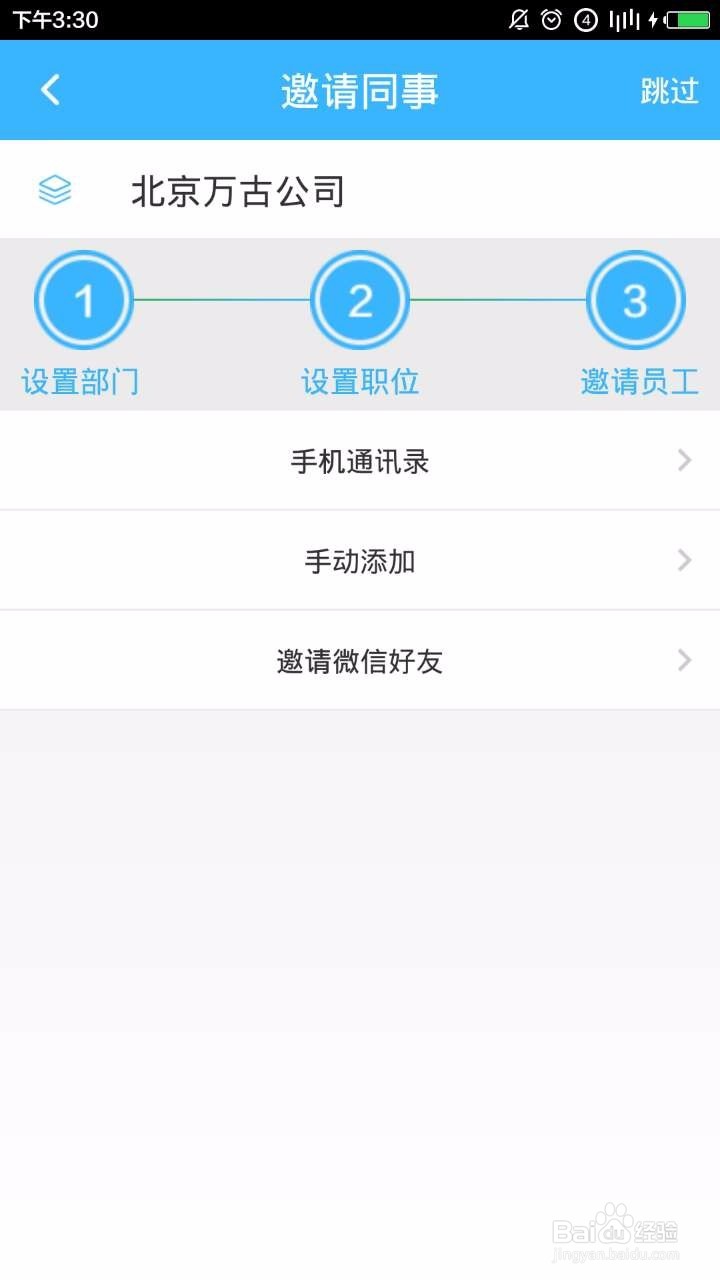Select step 1 circle for 设置部门
Viewport: 720px width, 1280px height.
pos(85,299)
